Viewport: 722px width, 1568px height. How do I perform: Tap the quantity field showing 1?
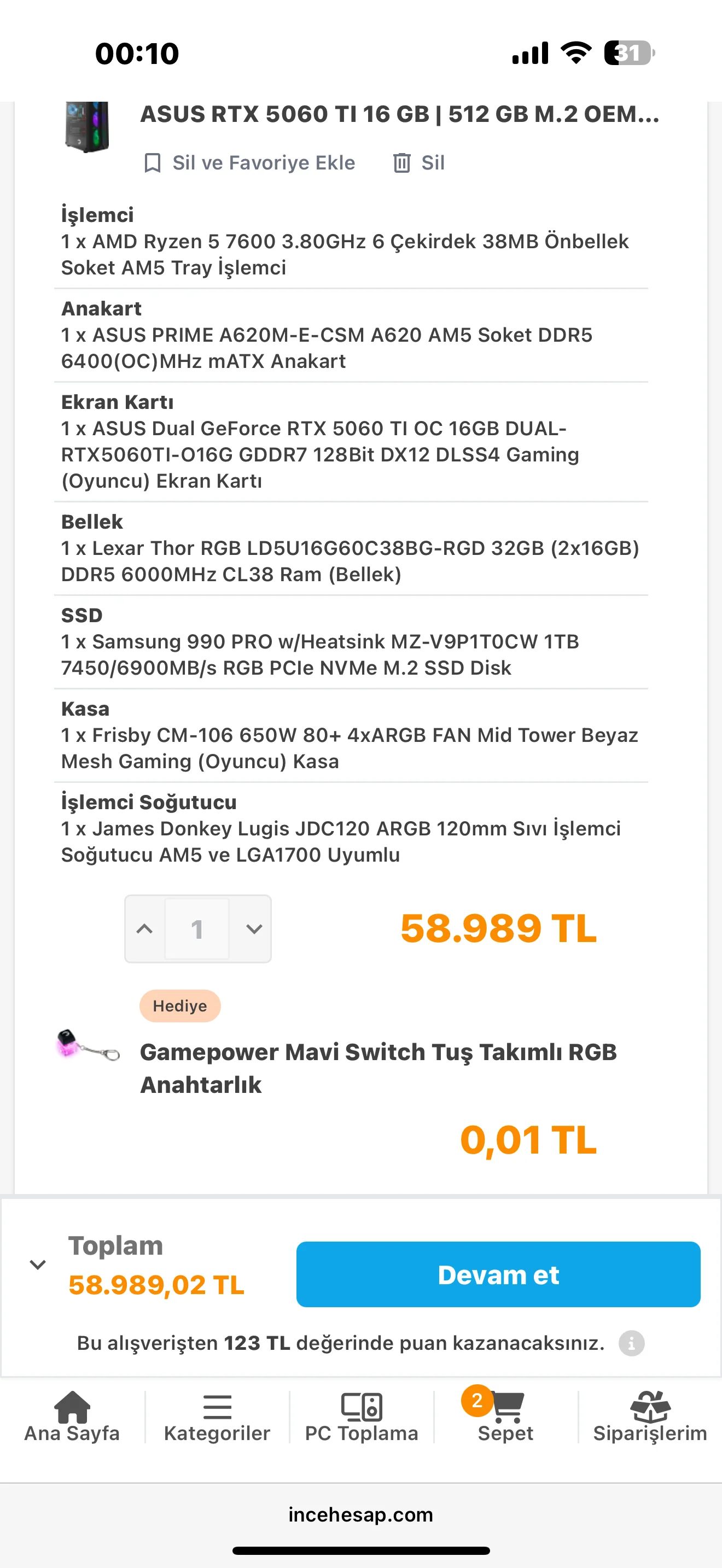coord(197,929)
